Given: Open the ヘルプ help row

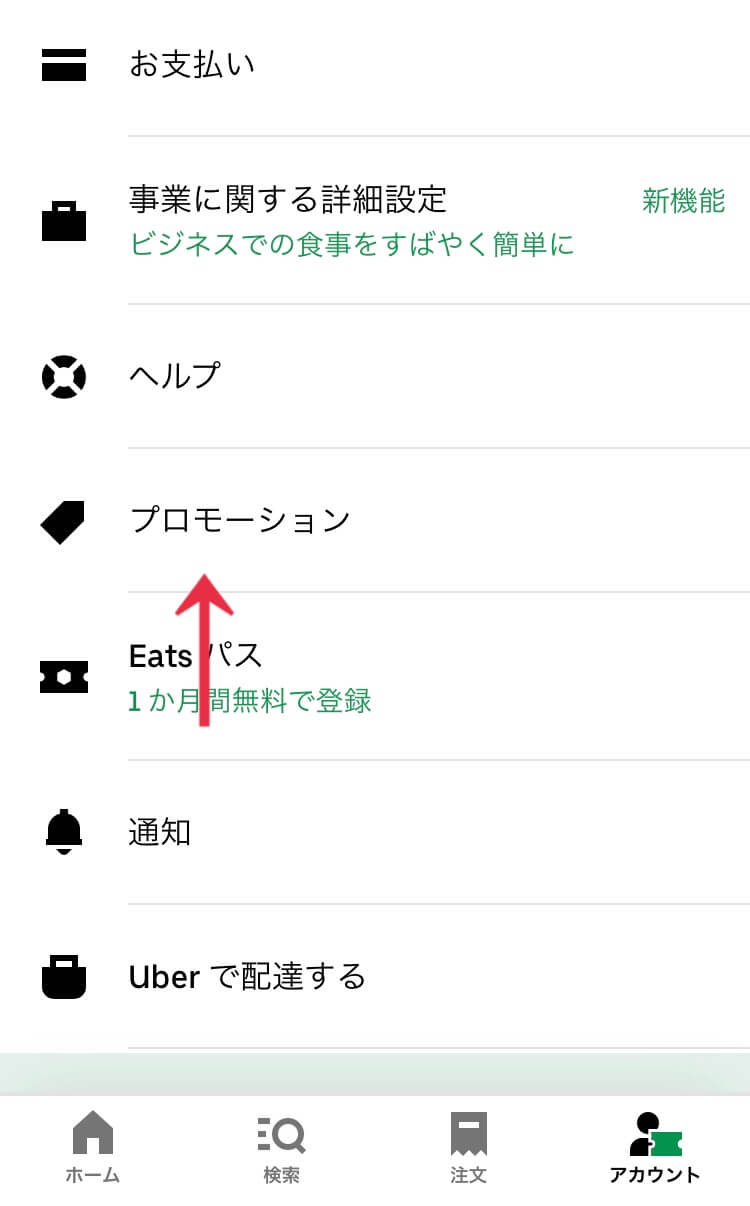Looking at the screenshot, I should point(375,376).
